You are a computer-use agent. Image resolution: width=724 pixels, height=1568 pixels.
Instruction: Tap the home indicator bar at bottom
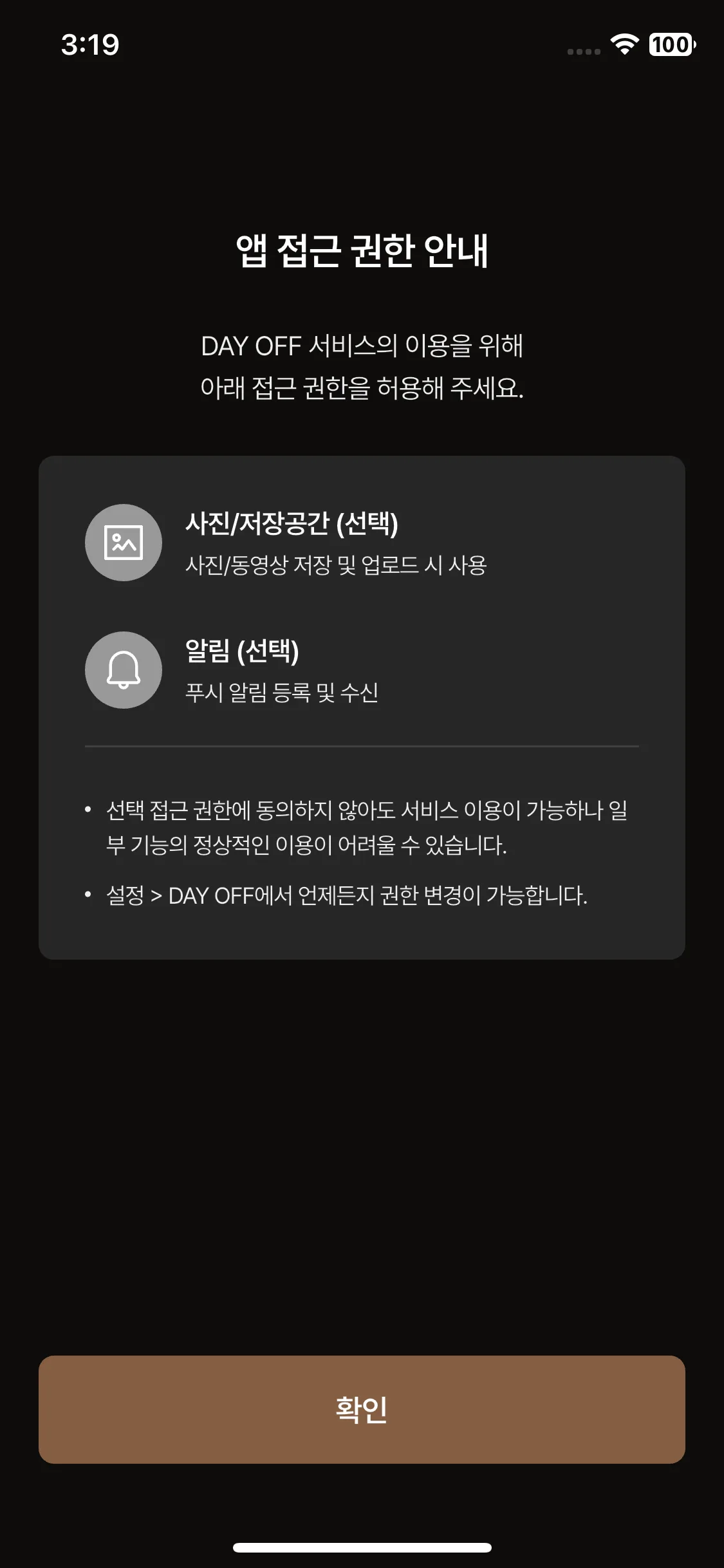click(x=362, y=1547)
